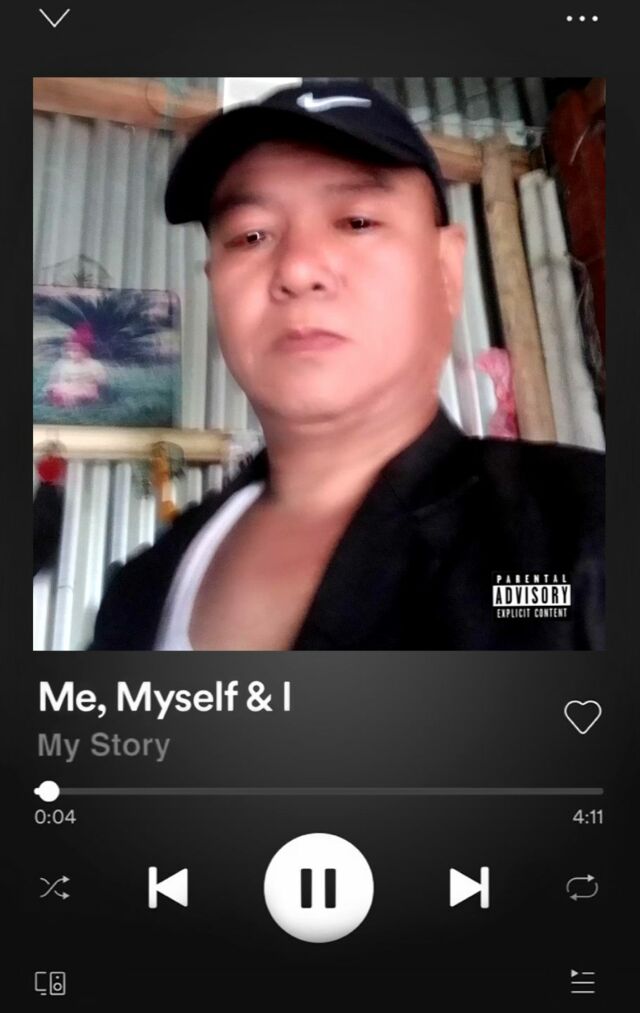640x1013 pixels.
Task: Open the play queue
Action: click(583, 981)
